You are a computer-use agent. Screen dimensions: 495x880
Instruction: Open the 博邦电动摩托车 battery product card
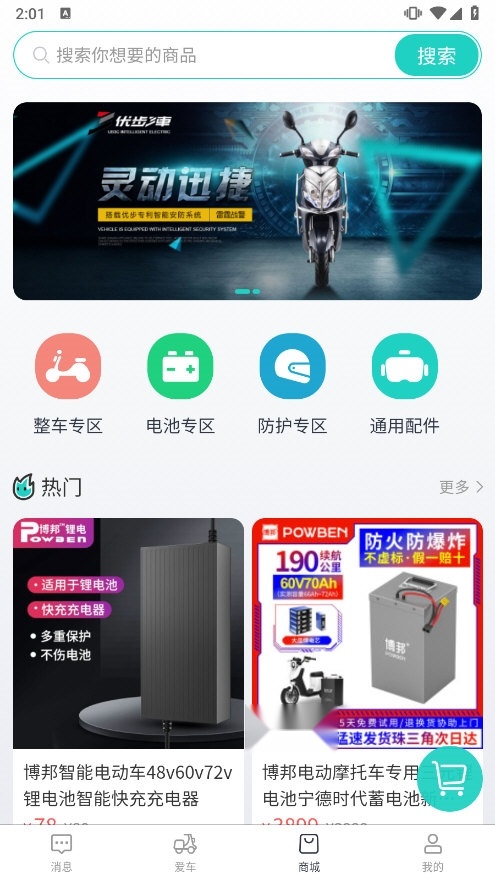tap(367, 671)
